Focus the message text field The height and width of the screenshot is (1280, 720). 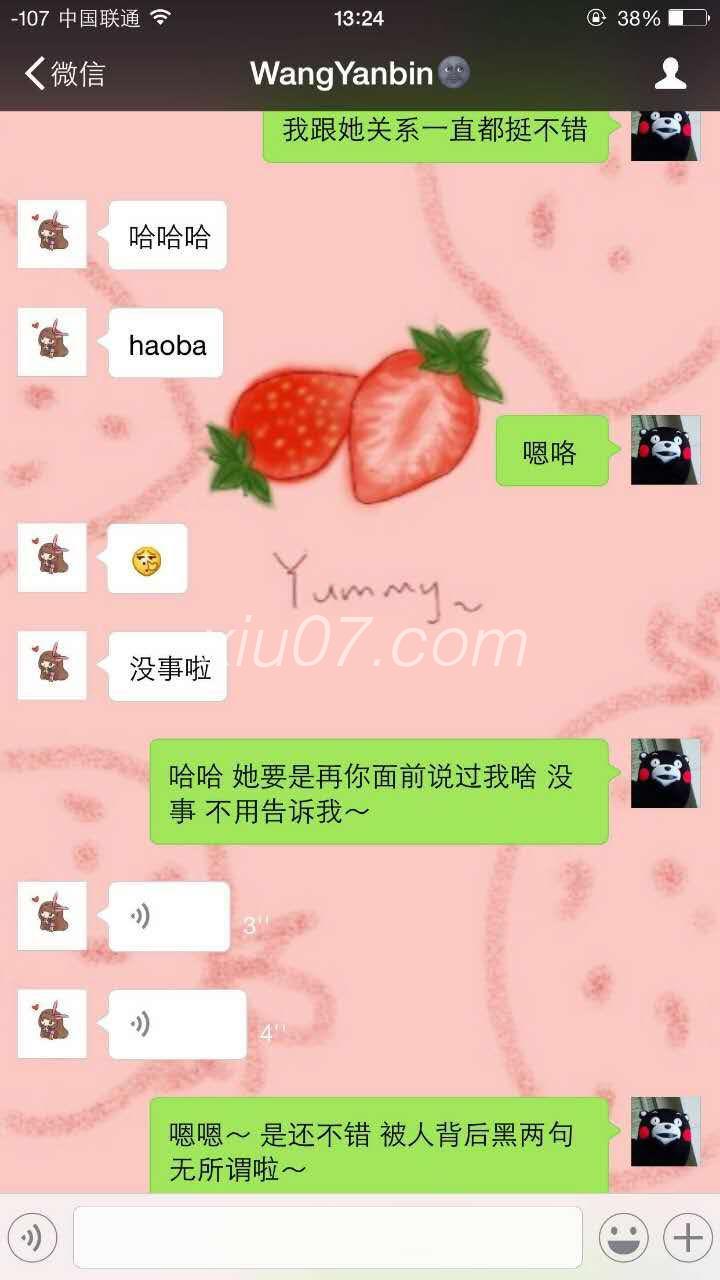(327, 1238)
